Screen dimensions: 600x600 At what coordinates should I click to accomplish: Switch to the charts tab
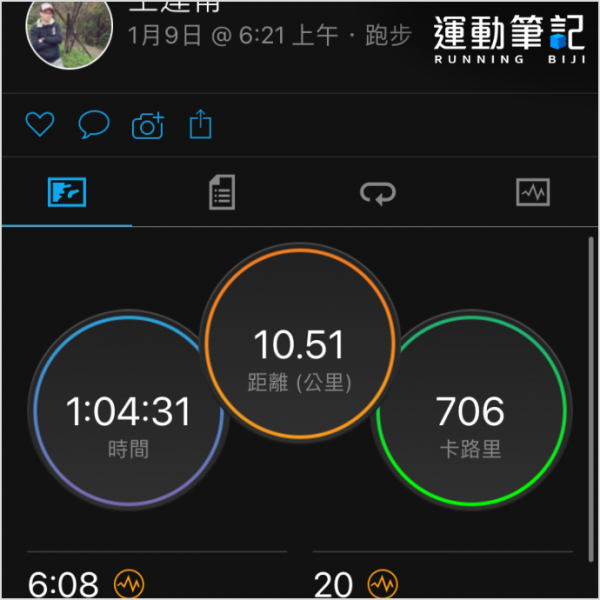point(533,192)
